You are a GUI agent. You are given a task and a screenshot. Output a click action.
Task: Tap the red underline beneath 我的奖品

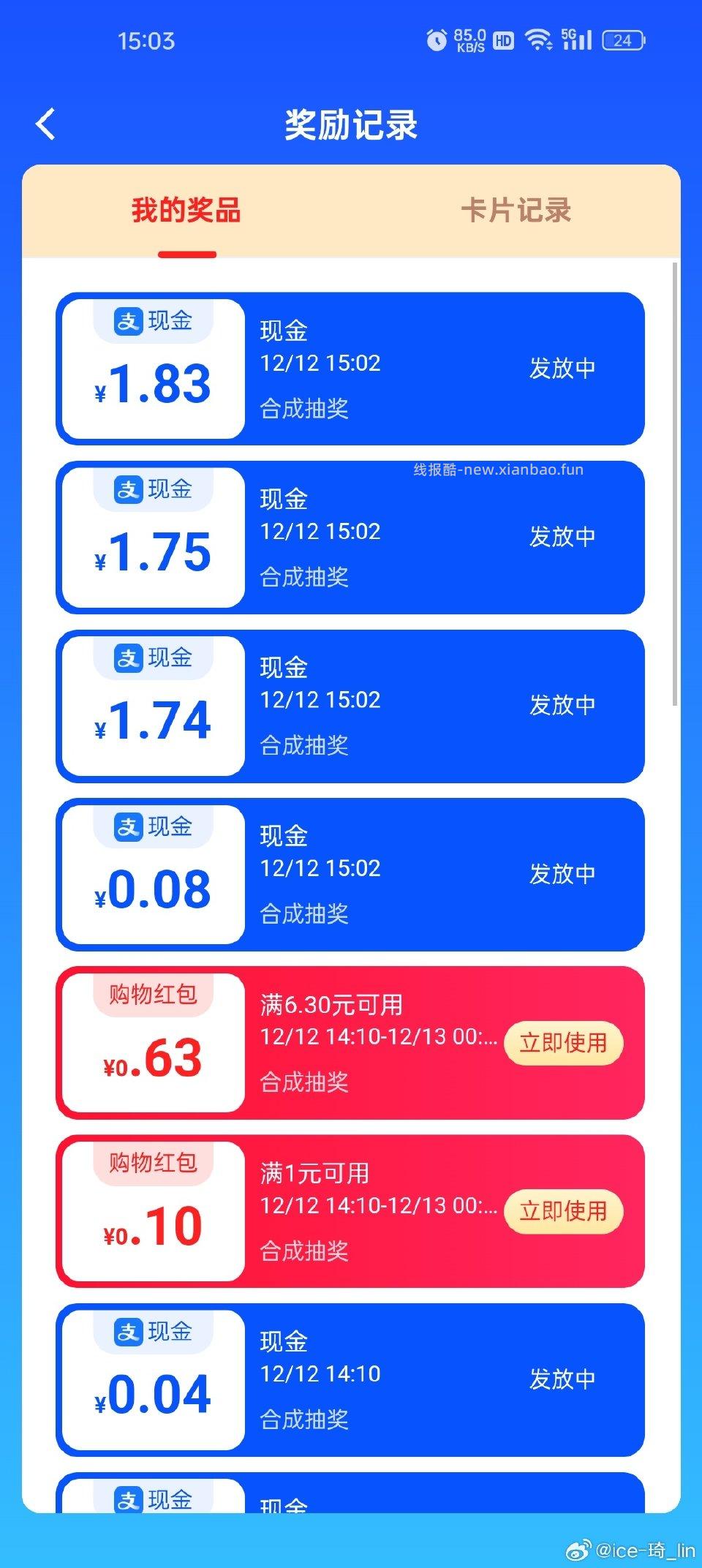click(187, 255)
